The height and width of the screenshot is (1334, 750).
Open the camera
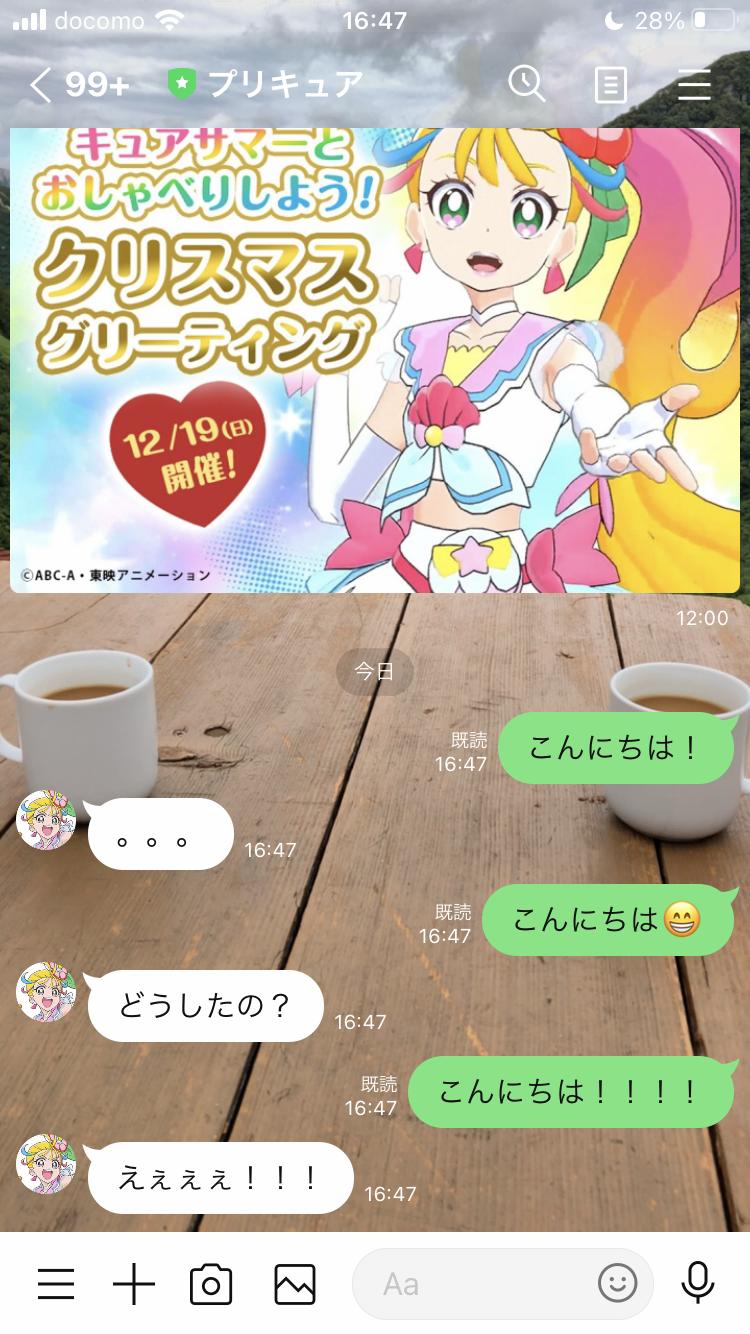coord(211,1284)
